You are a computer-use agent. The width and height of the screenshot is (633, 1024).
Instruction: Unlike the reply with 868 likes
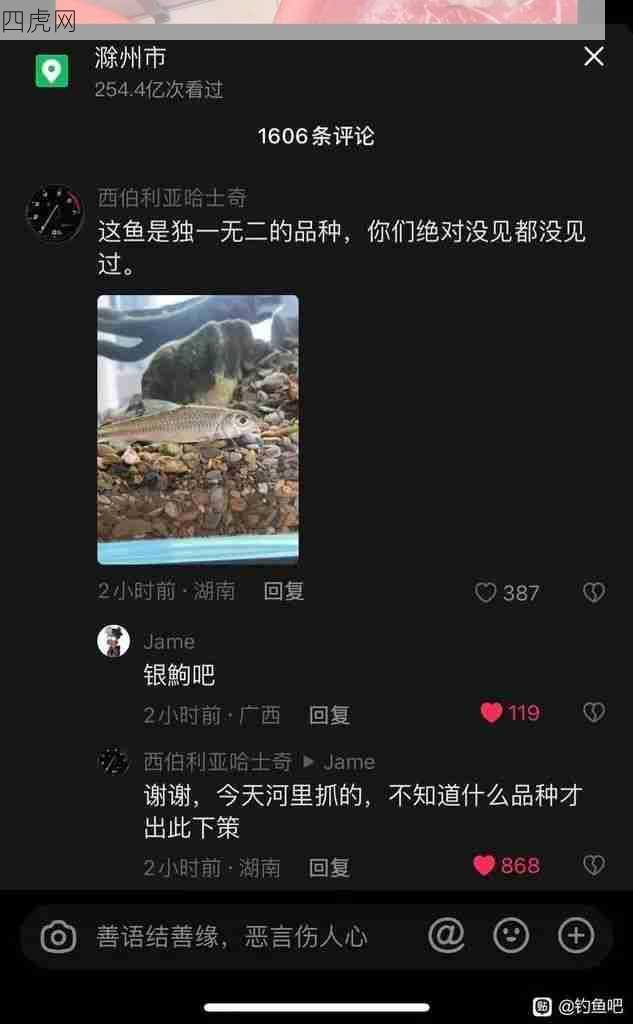tap(485, 866)
